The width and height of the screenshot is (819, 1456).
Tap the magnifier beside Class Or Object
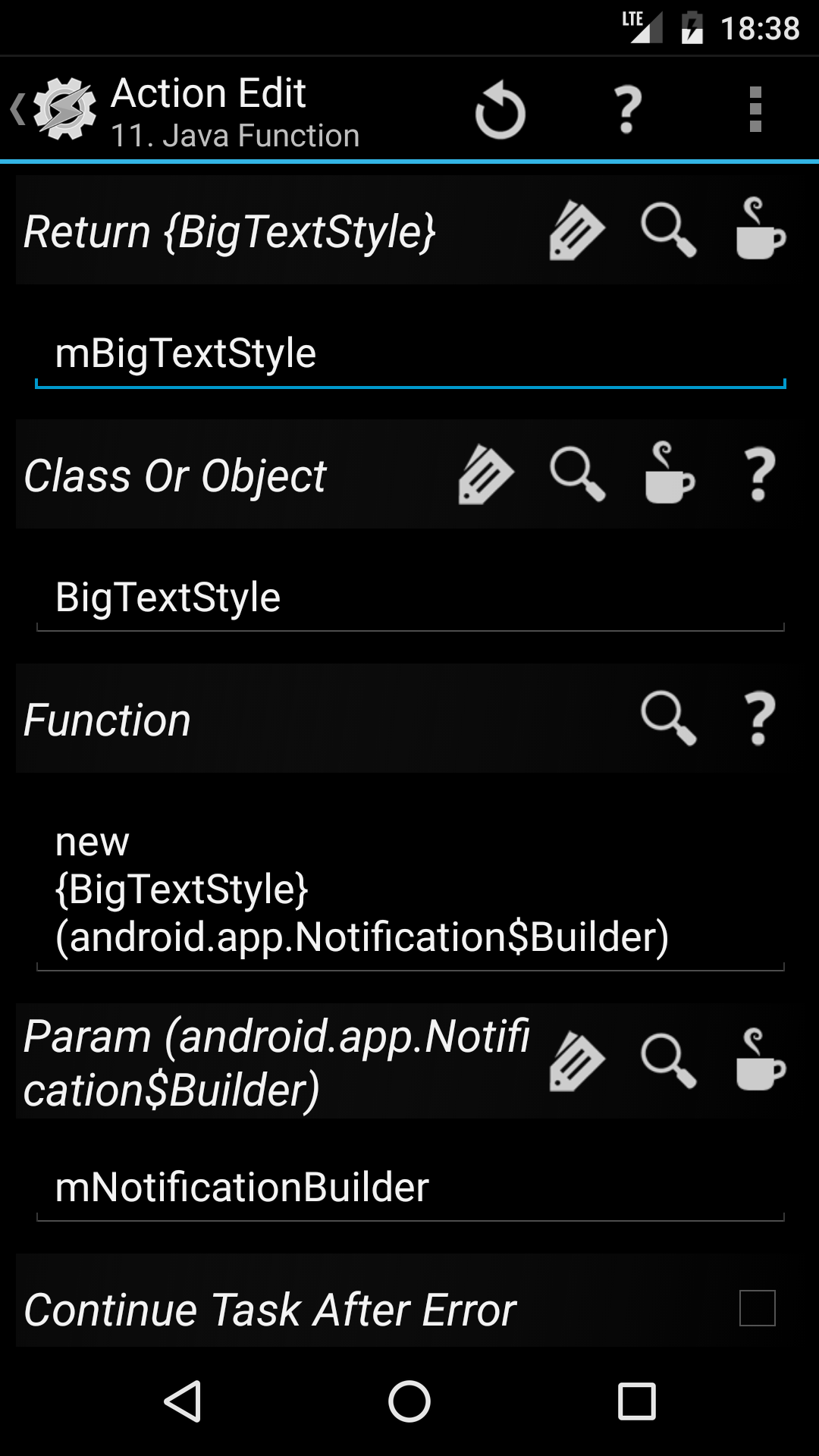pos(578,475)
